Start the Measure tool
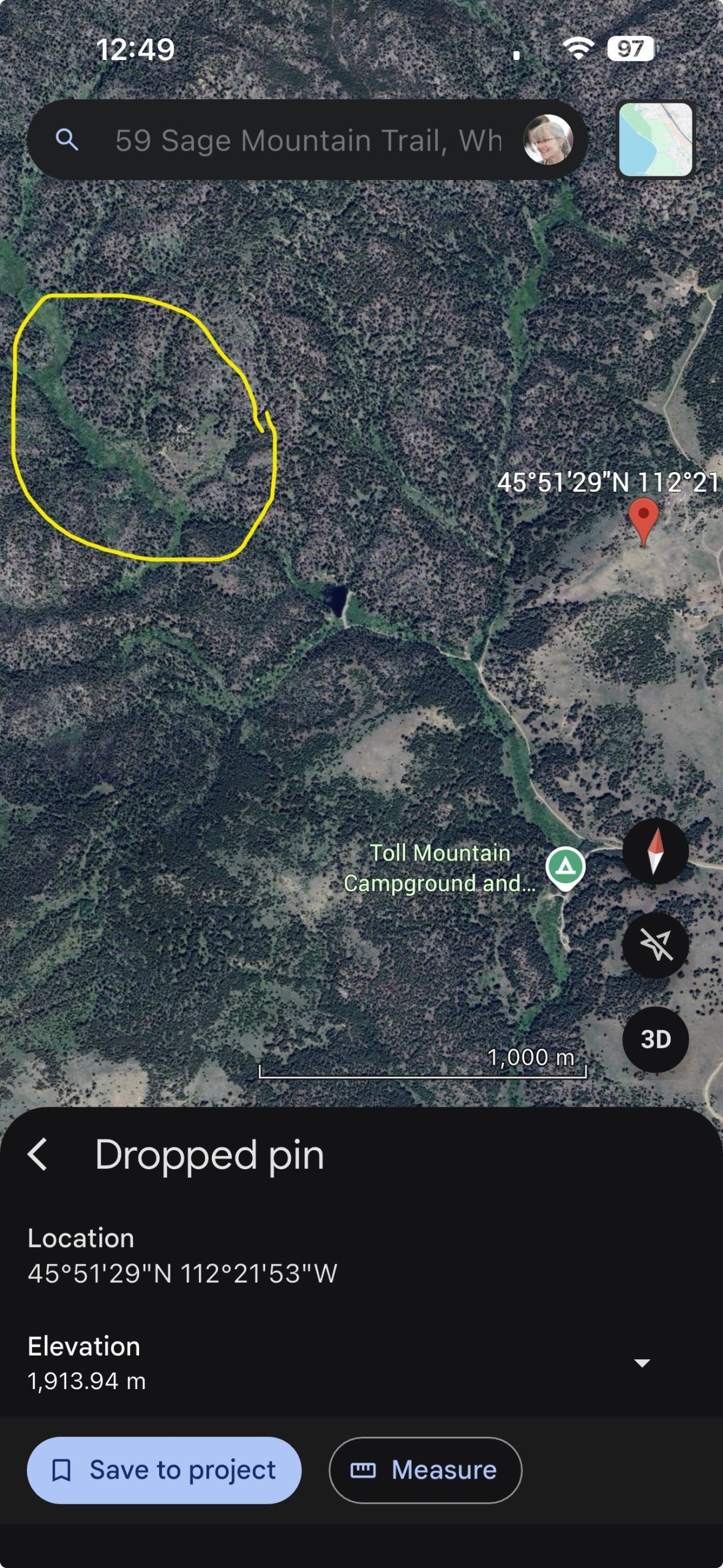Screen dimensions: 723x1568 (425, 1469)
